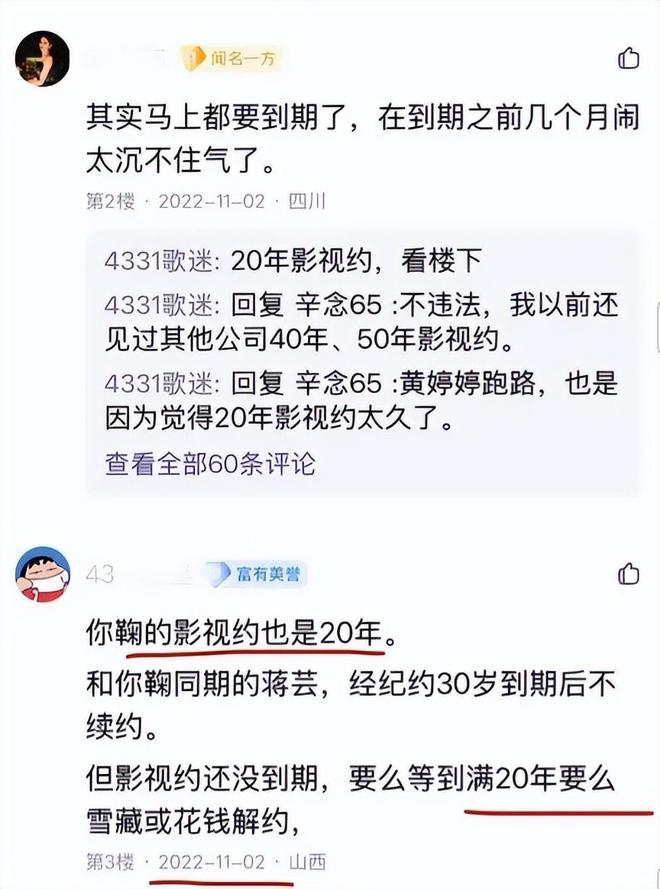Like the 2nd floor comment from 四川
The width and height of the screenshot is (660, 889).
pyautogui.click(x=628, y=58)
